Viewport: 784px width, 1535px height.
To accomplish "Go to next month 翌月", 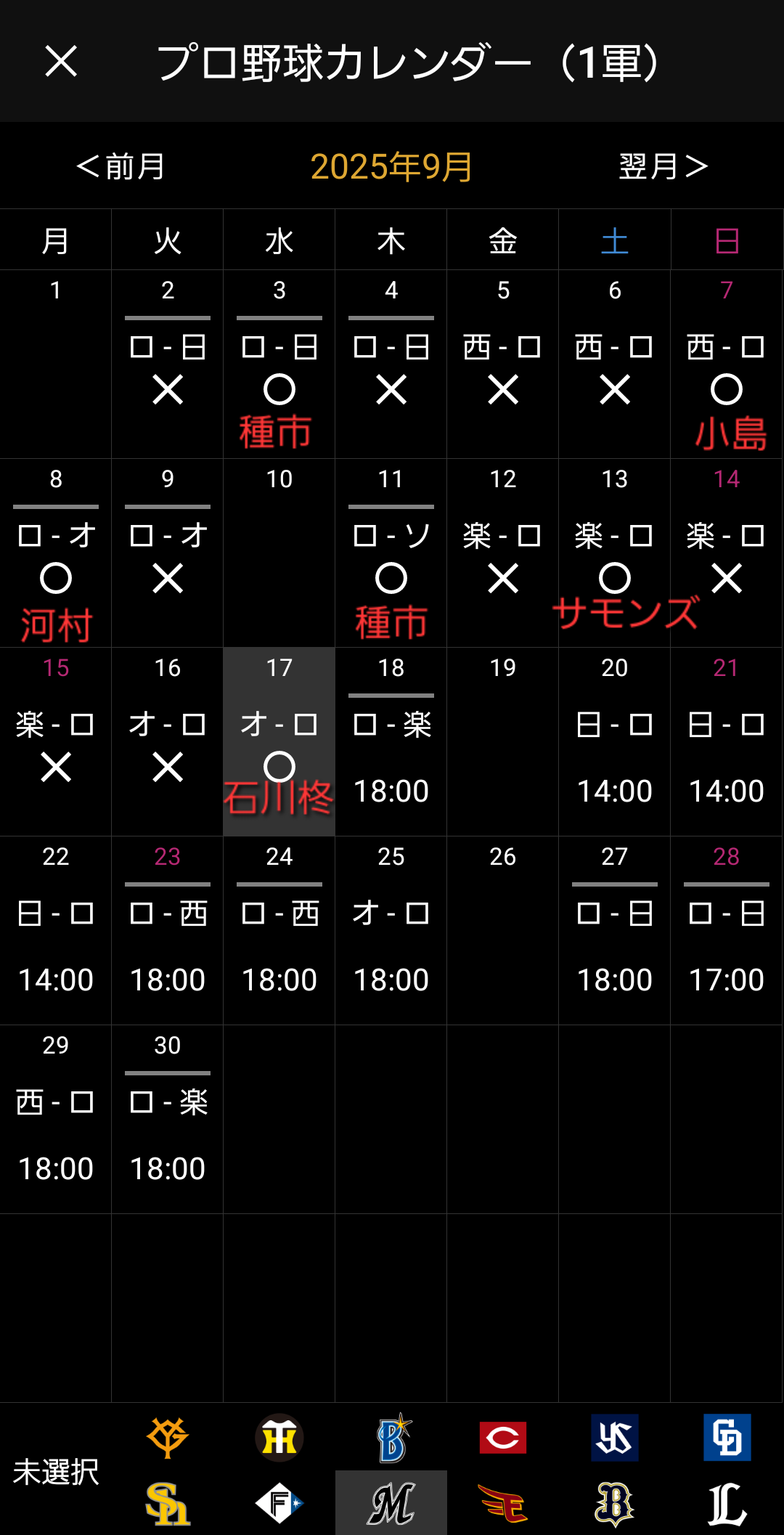I will click(x=663, y=166).
